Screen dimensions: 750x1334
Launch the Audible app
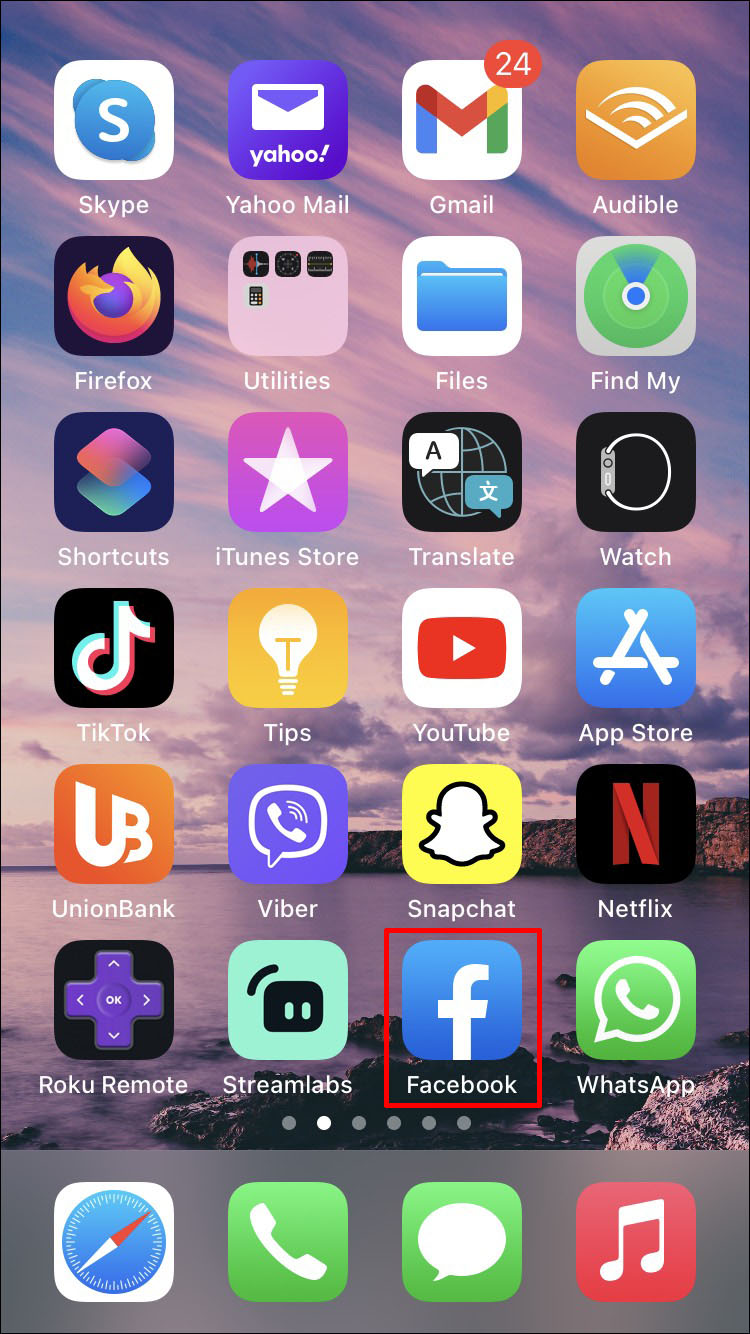tap(636, 120)
